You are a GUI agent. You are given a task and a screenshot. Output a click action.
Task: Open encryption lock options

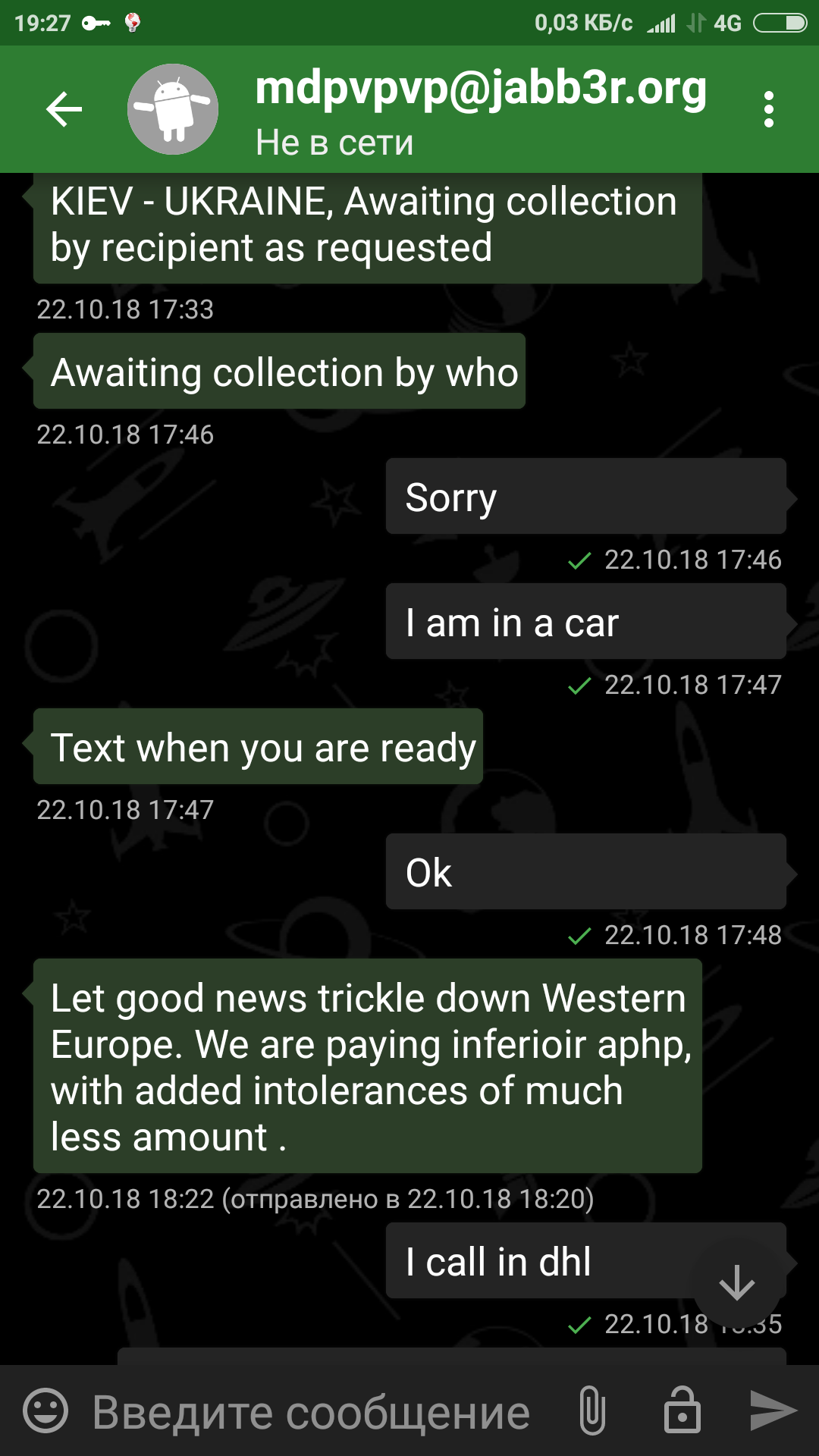[682, 1410]
